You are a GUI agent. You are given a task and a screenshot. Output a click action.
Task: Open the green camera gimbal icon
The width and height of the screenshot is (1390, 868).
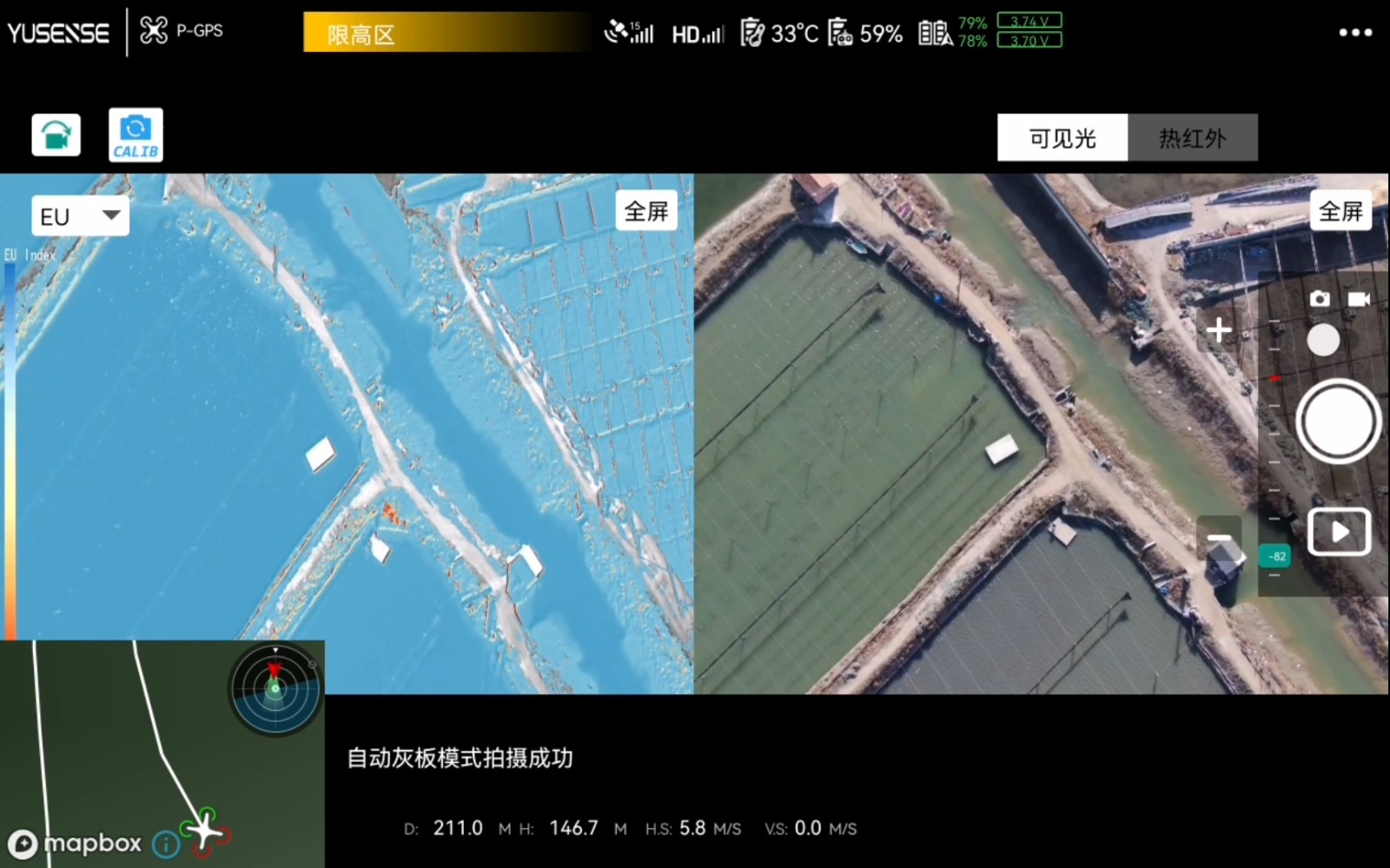click(56, 135)
